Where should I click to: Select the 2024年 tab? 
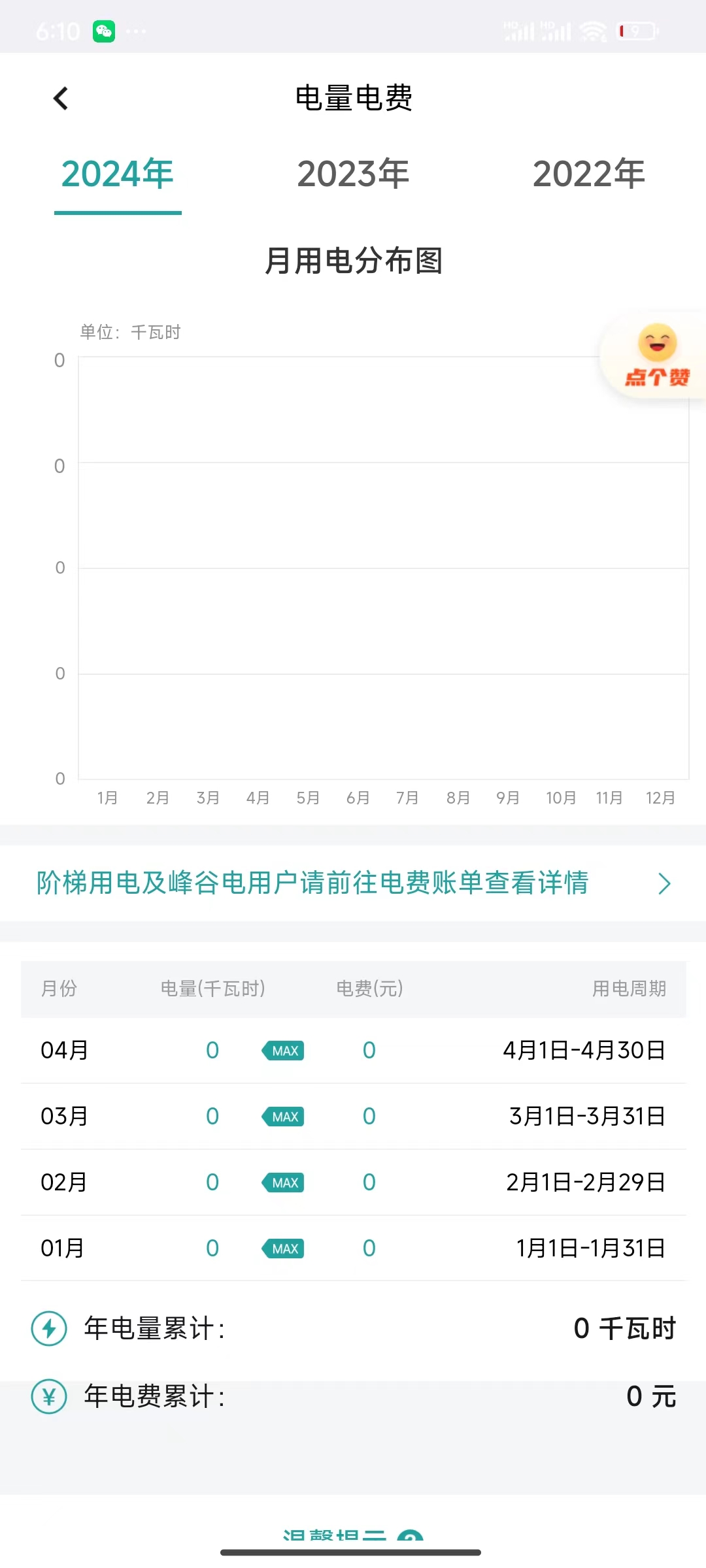[x=118, y=174]
